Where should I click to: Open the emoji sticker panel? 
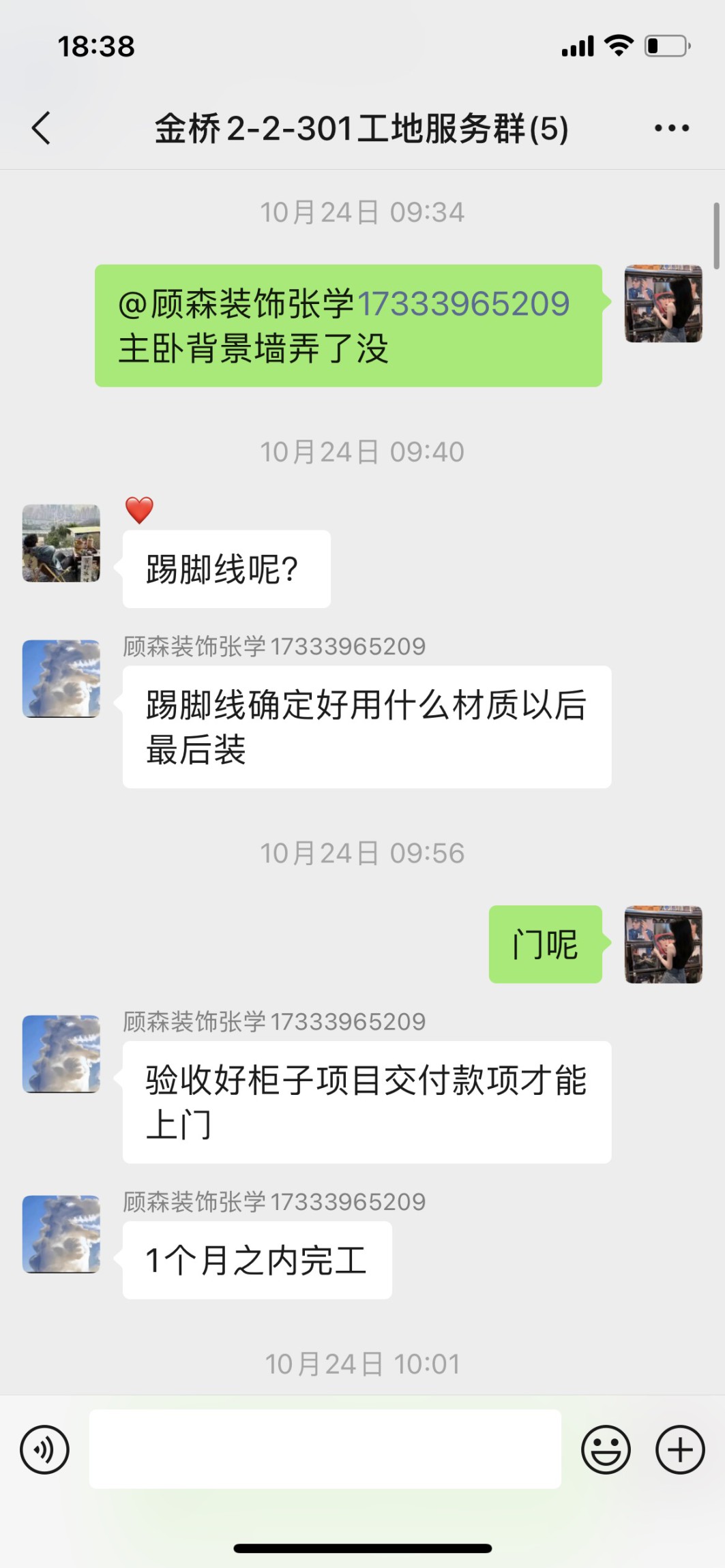pyautogui.click(x=606, y=1449)
